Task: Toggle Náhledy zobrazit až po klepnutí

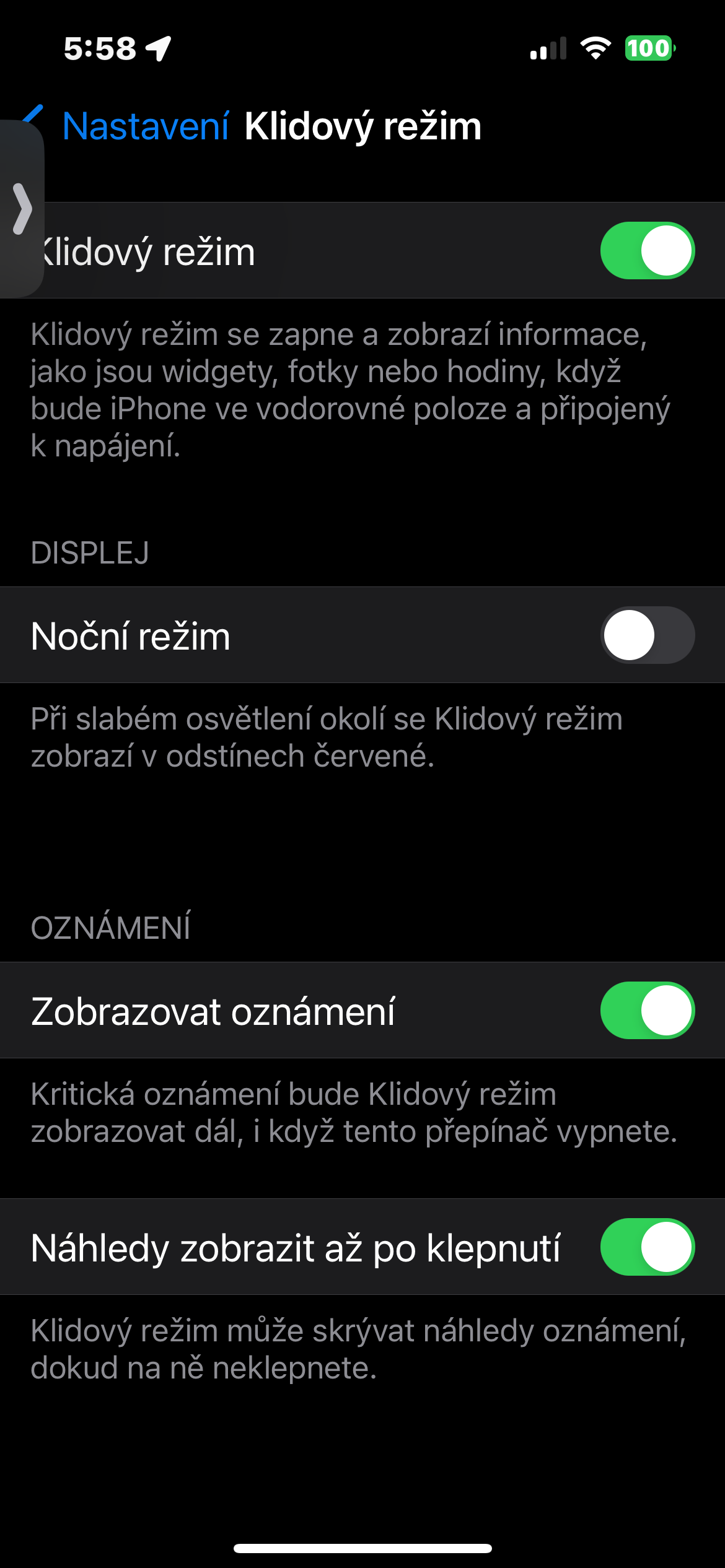Action: coord(647,1247)
